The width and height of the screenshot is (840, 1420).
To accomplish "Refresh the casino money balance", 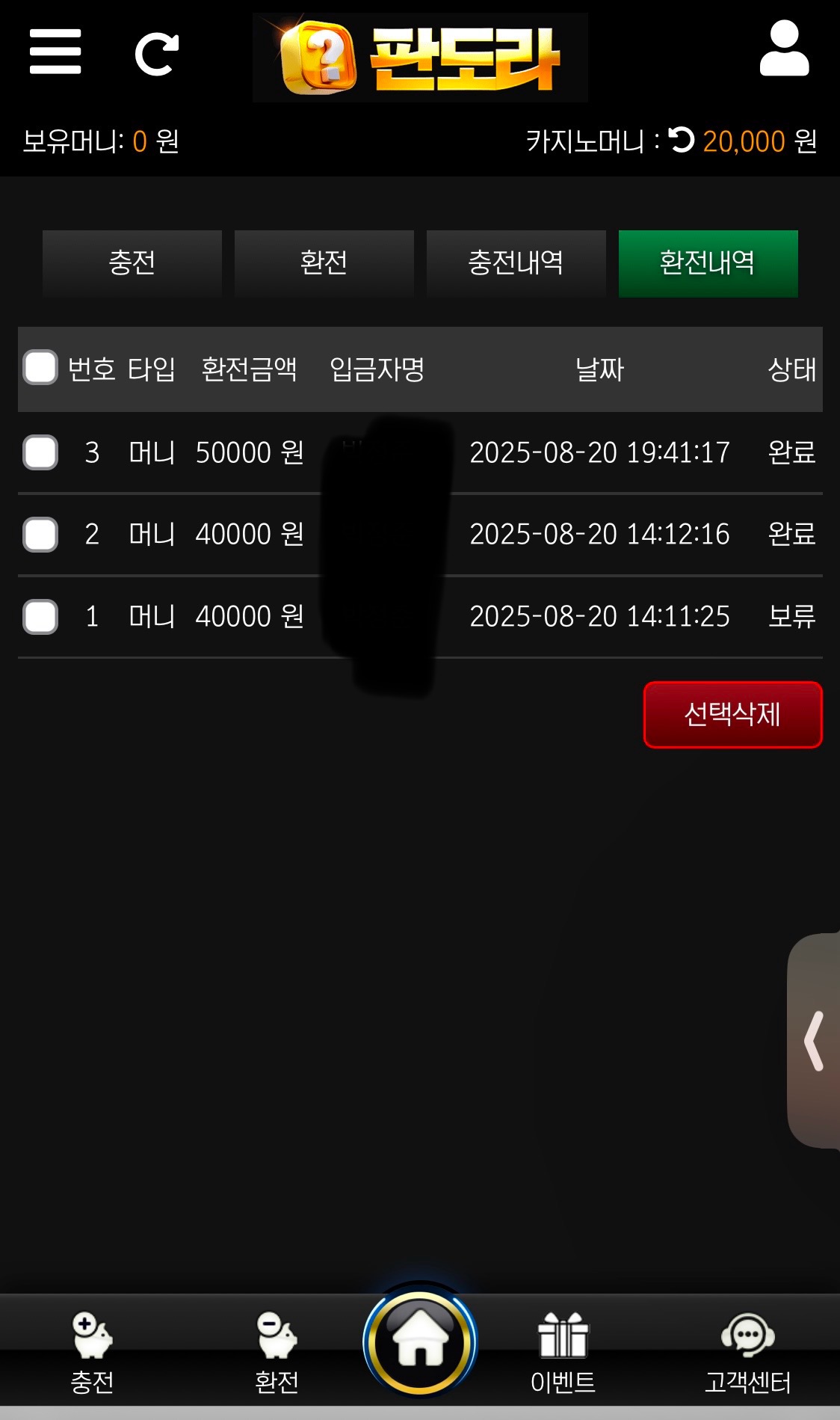I will click(x=682, y=140).
